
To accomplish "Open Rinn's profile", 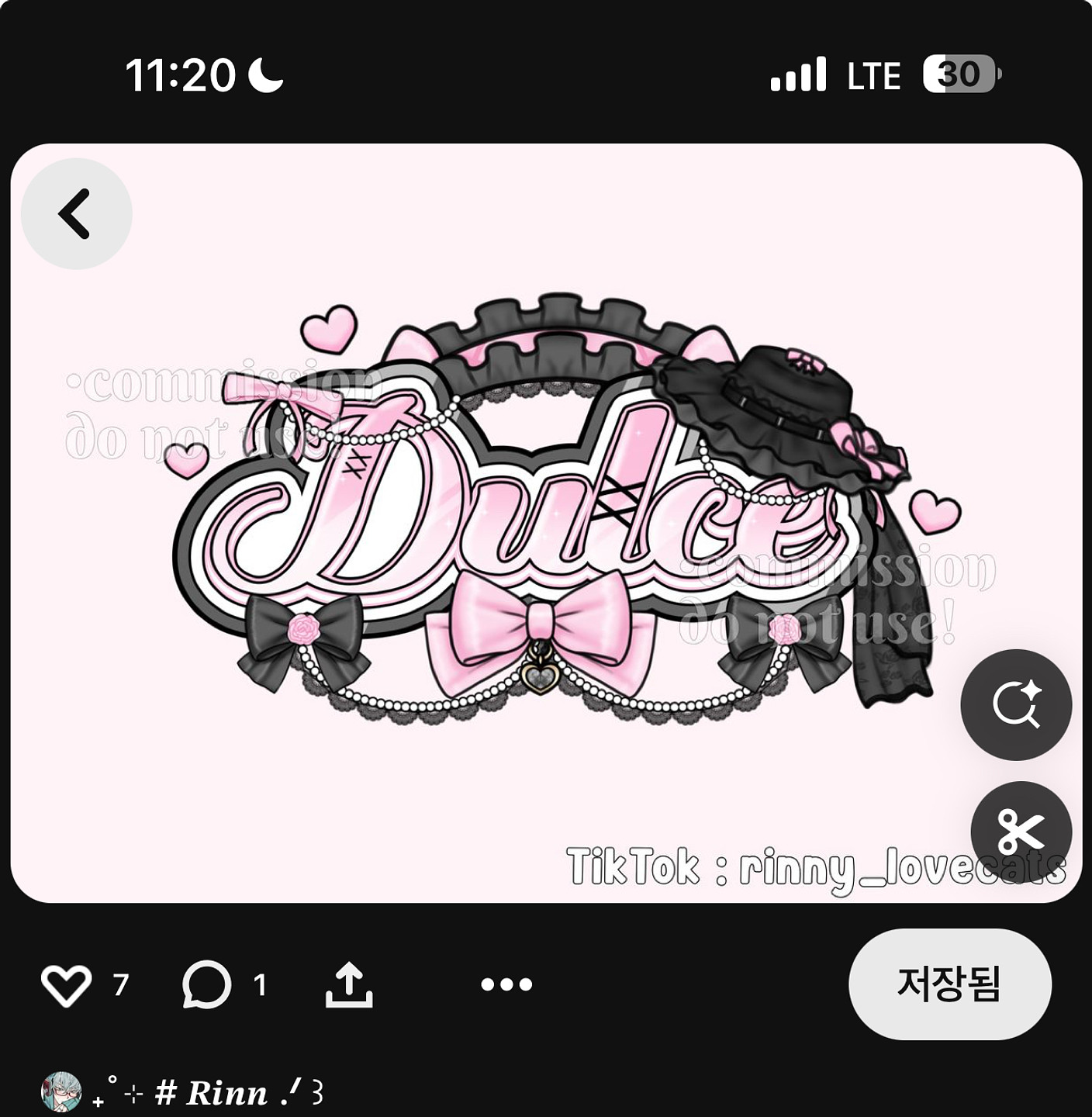I will 62,1092.
